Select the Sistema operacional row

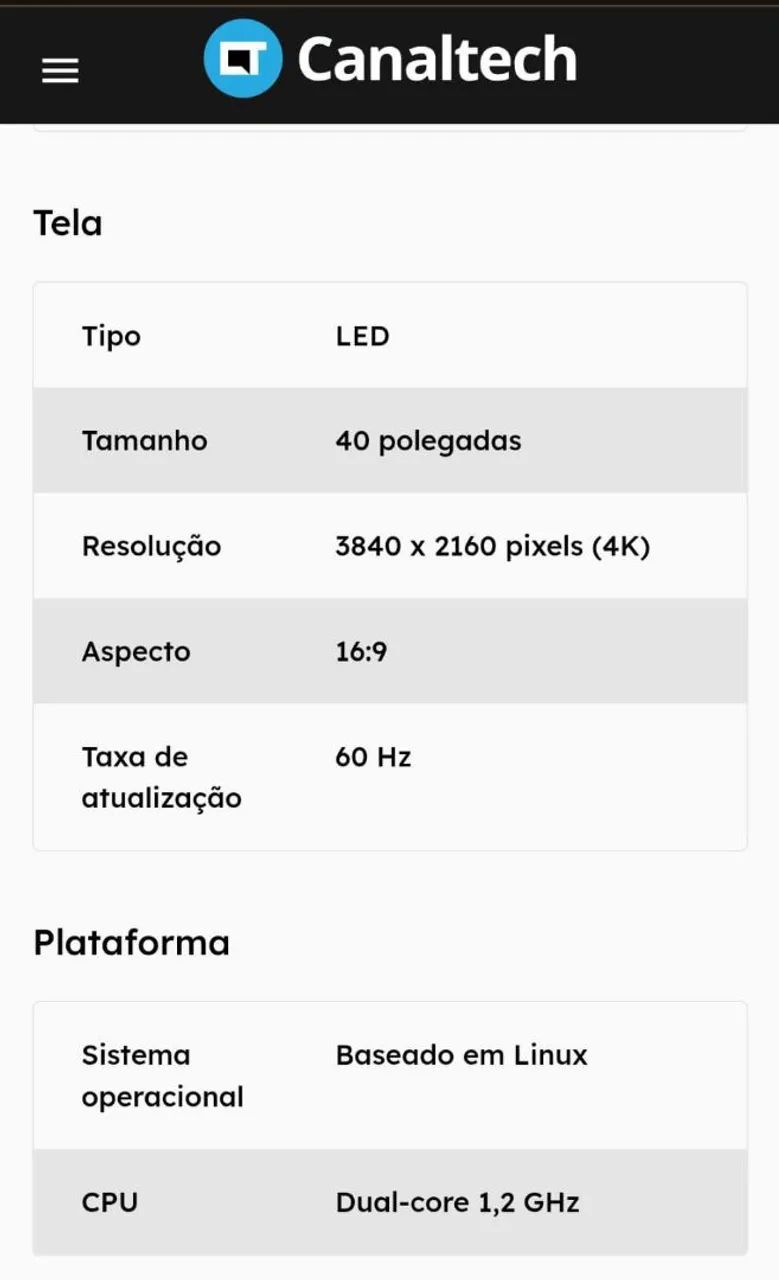tap(390, 1075)
